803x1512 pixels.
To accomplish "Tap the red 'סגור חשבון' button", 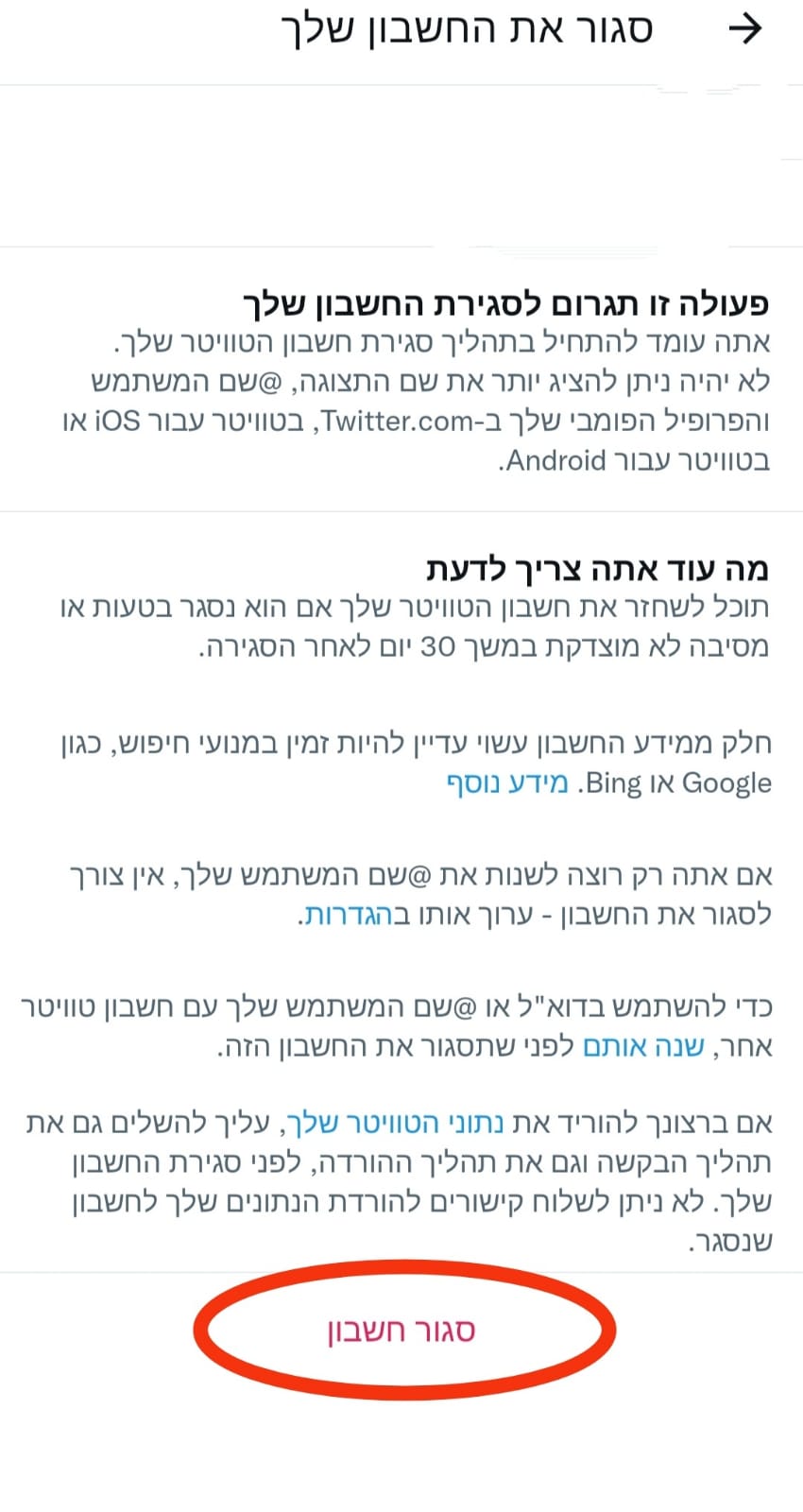I will [401, 1331].
